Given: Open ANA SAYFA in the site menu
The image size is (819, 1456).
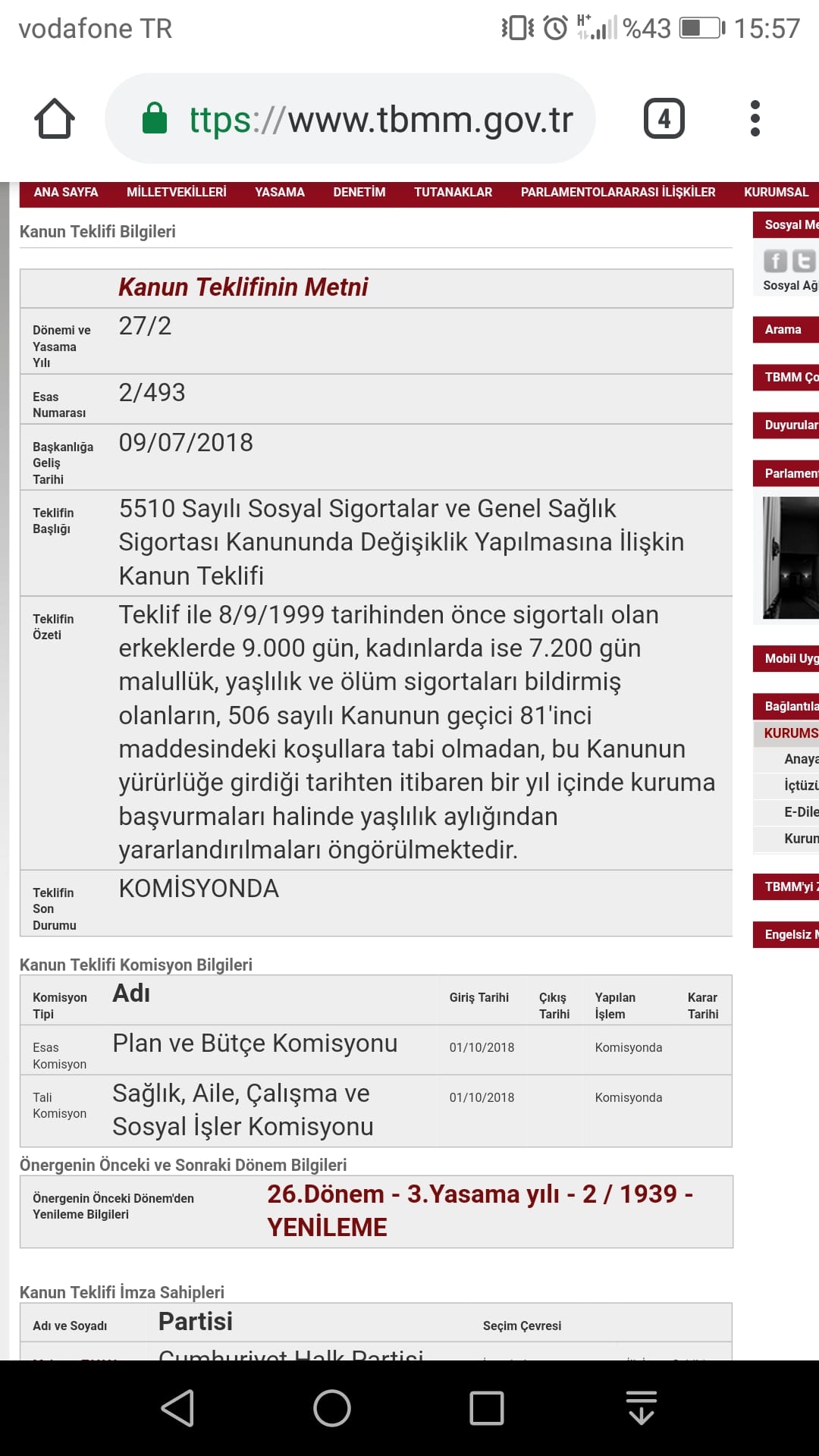Looking at the screenshot, I should [x=66, y=193].
